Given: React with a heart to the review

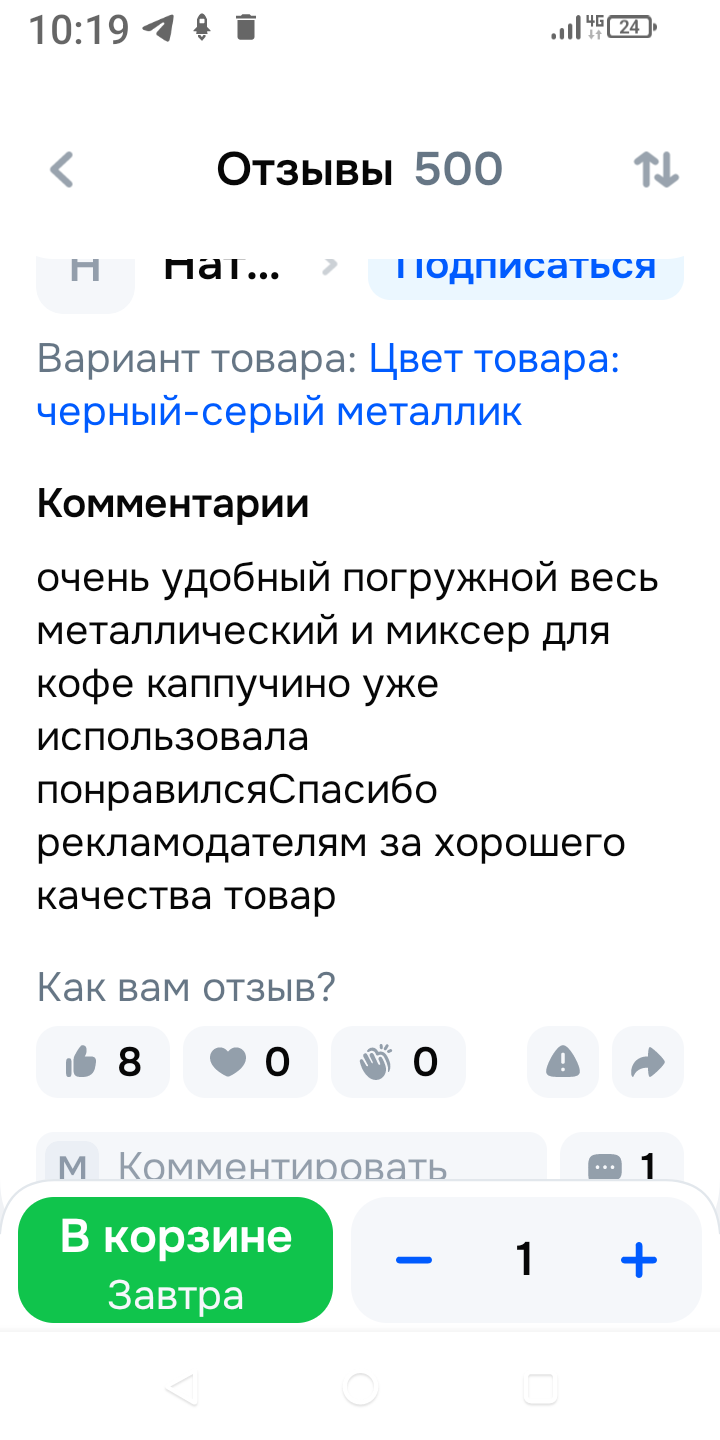Looking at the screenshot, I should [x=250, y=1061].
